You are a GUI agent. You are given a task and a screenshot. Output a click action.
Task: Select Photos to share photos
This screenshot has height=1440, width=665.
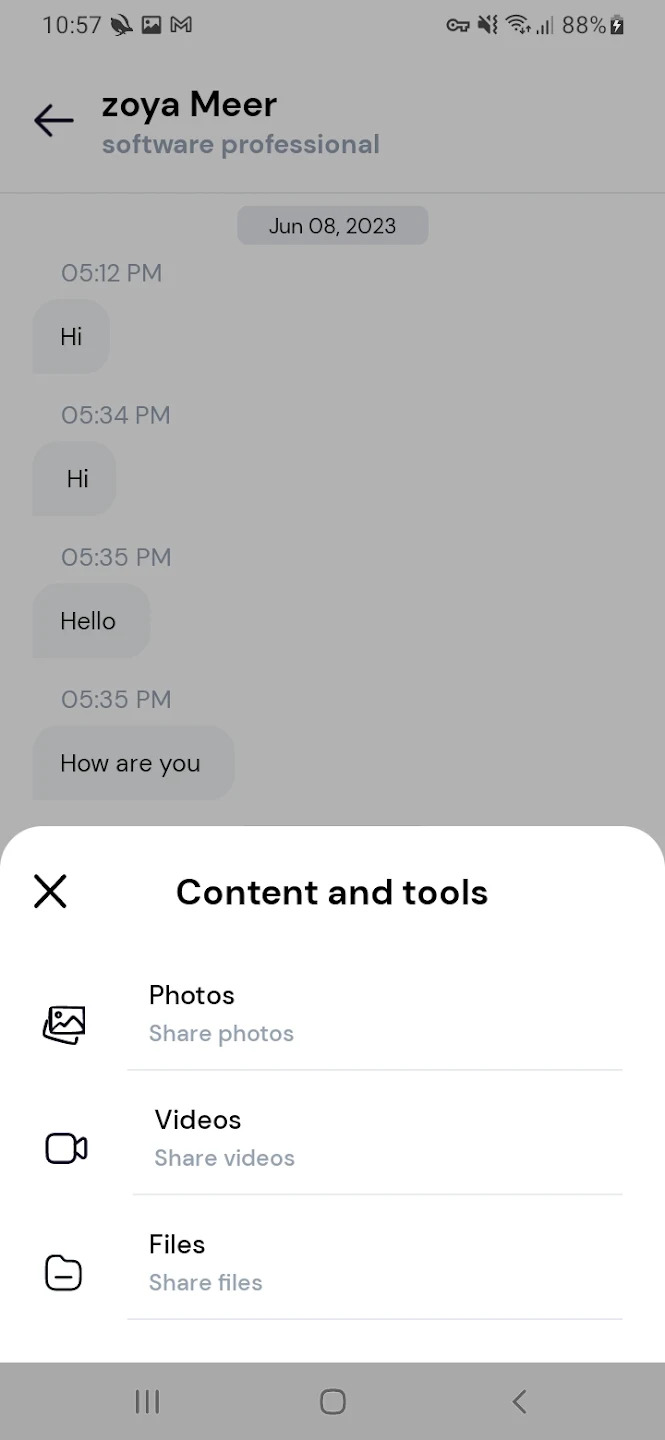click(x=332, y=1014)
